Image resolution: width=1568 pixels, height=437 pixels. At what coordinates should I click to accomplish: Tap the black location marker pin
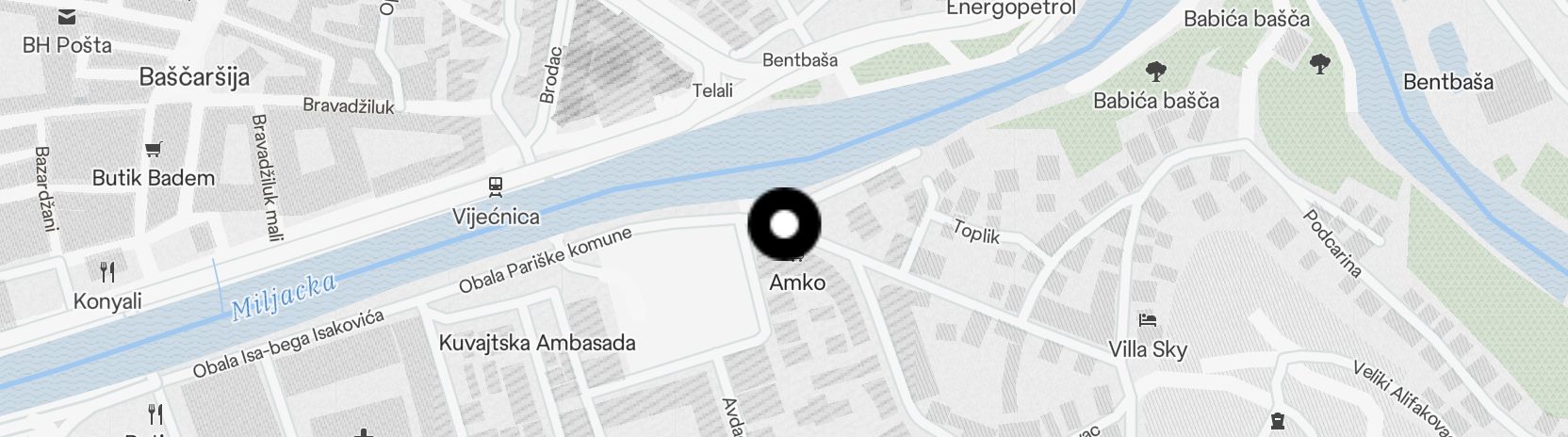click(784, 224)
